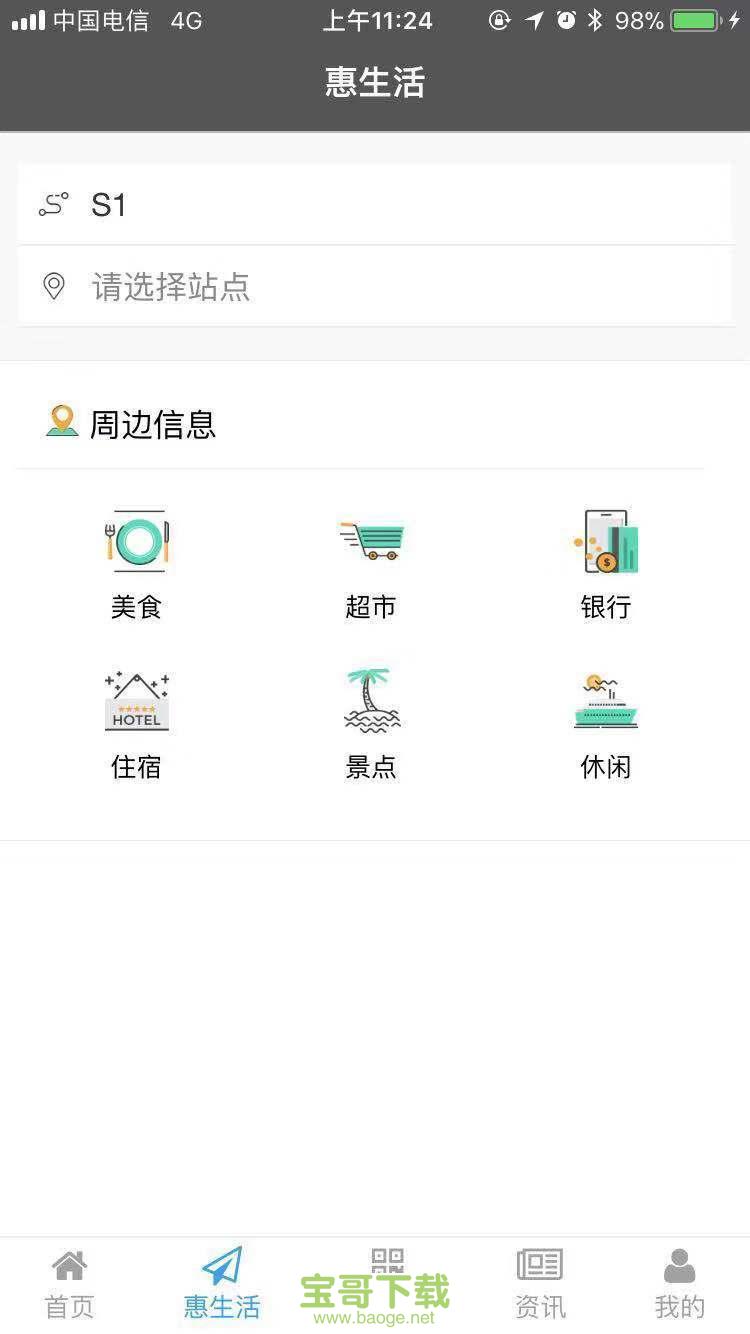The width and height of the screenshot is (750, 1334).
Task: Open the 请选择站点 station picker
Action: click(375, 287)
